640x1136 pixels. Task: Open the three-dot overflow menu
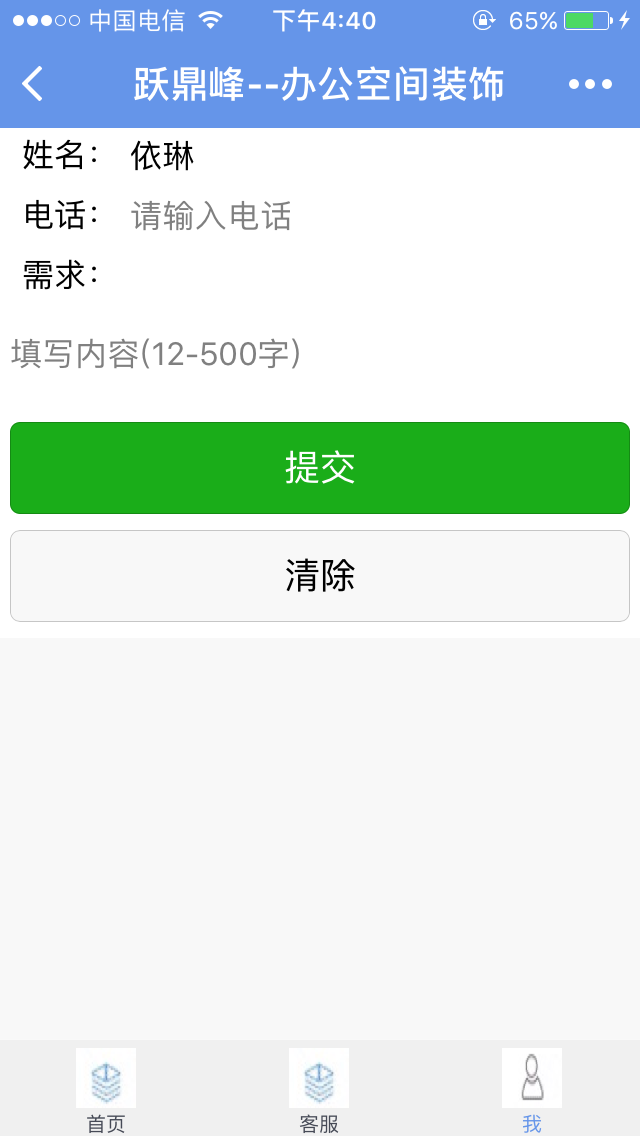[590, 85]
